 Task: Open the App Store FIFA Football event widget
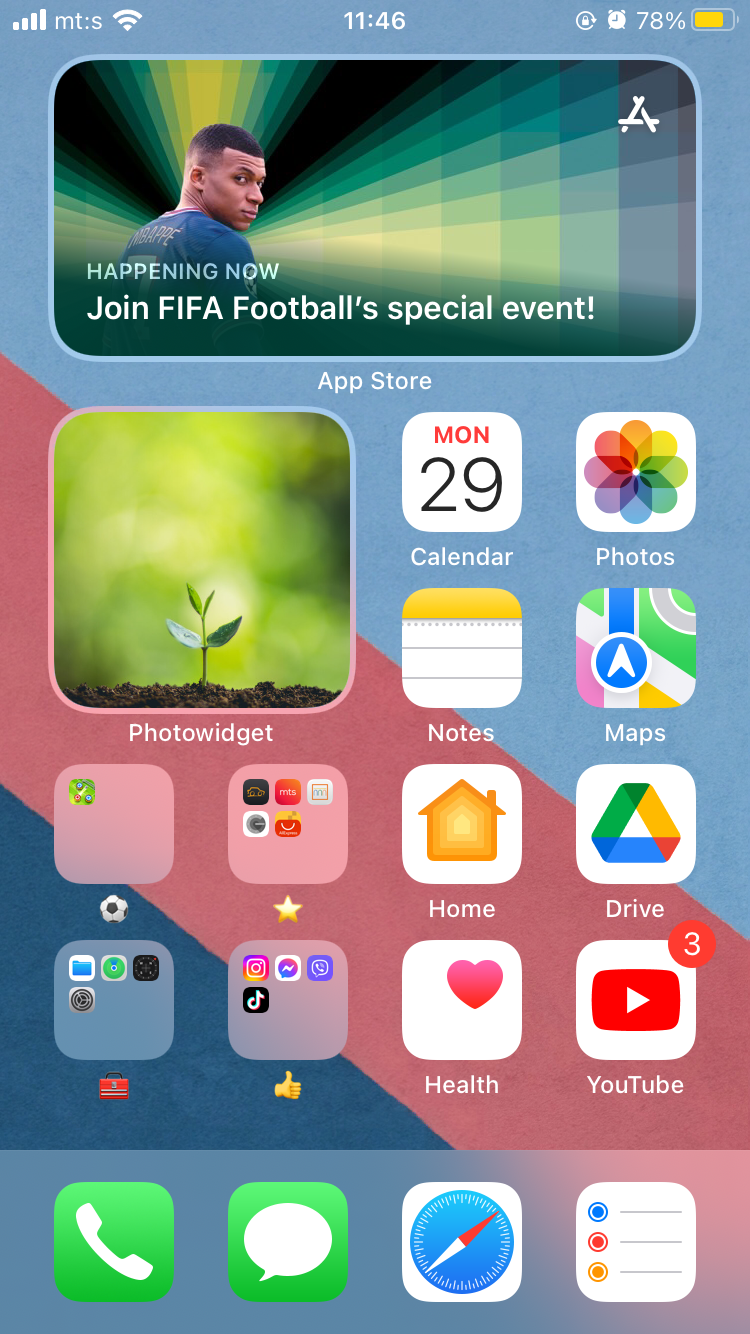(x=375, y=208)
